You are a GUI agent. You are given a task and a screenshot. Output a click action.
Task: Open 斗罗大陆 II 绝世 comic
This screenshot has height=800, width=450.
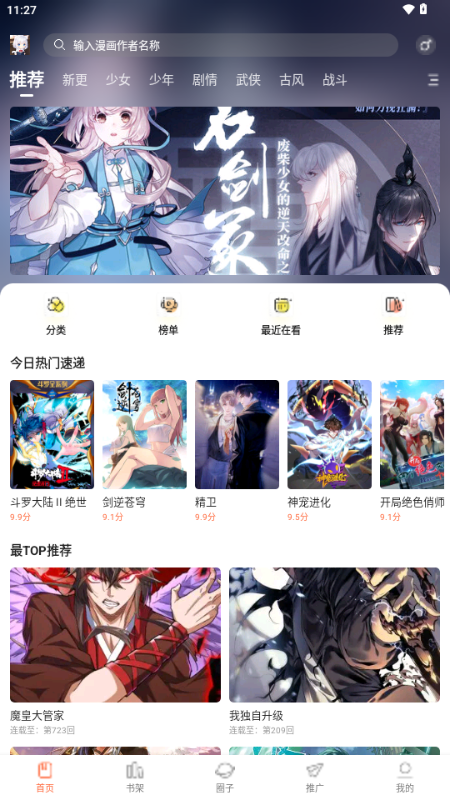[x=52, y=451]
